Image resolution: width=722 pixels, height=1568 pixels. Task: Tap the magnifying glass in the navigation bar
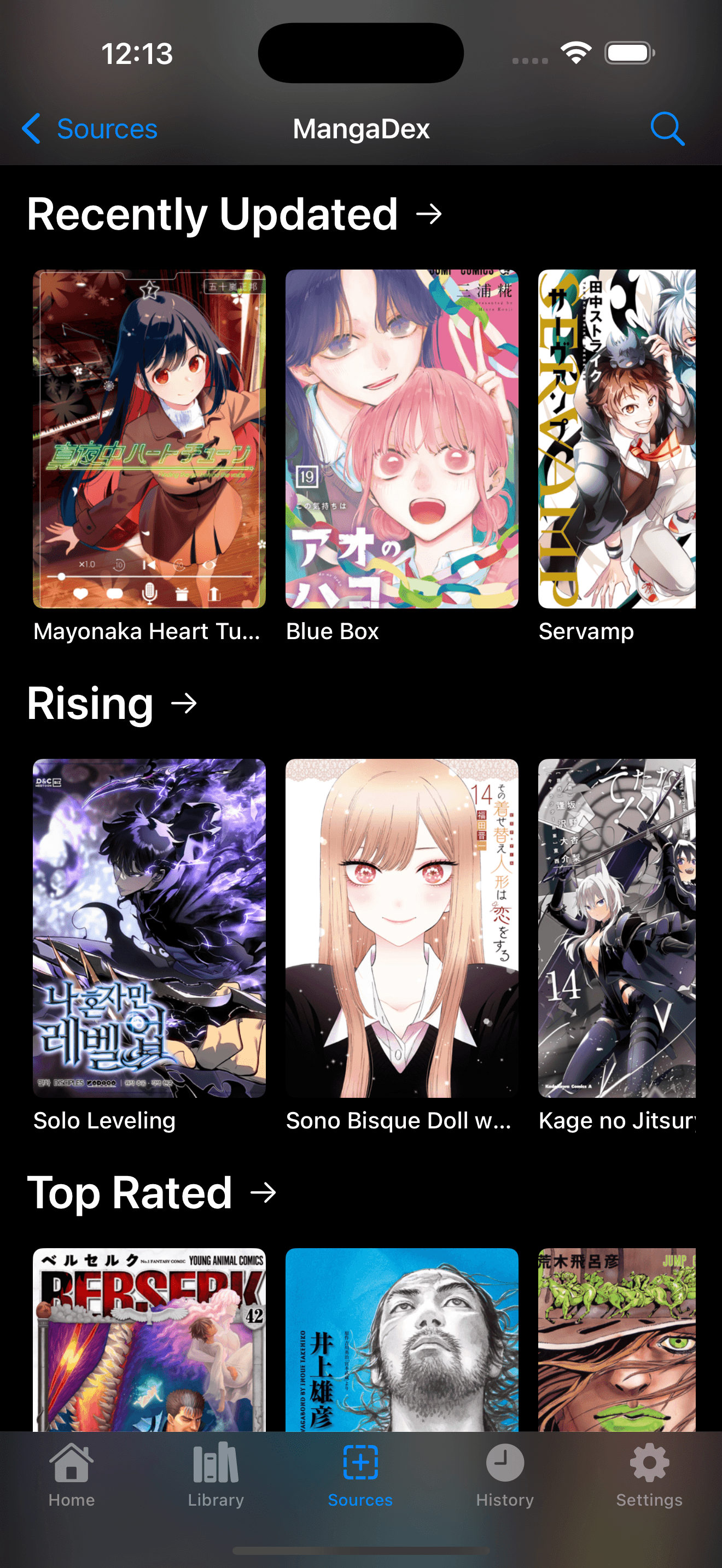pyautogui.click(x=667, y=128)
